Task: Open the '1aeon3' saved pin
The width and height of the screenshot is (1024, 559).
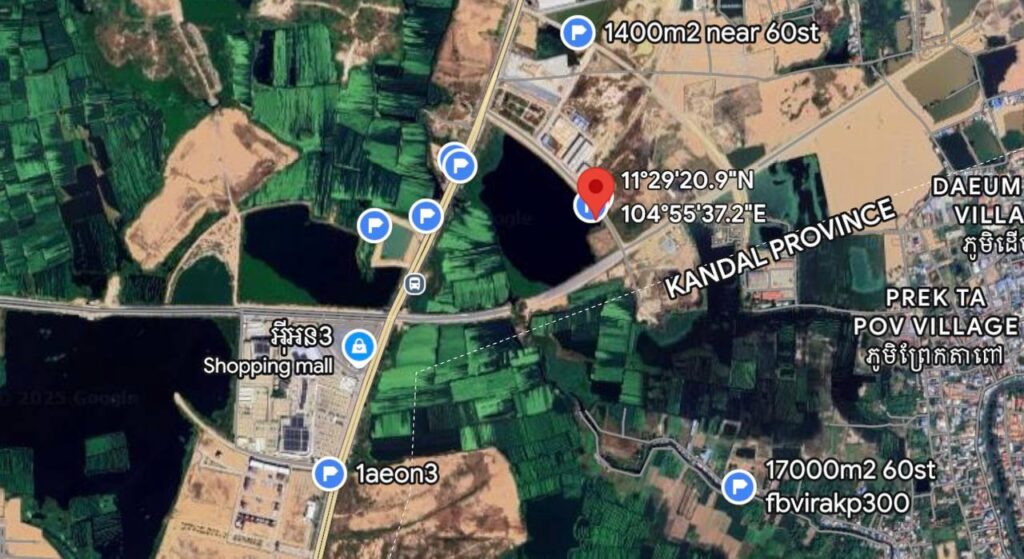Action: (329, 474)
